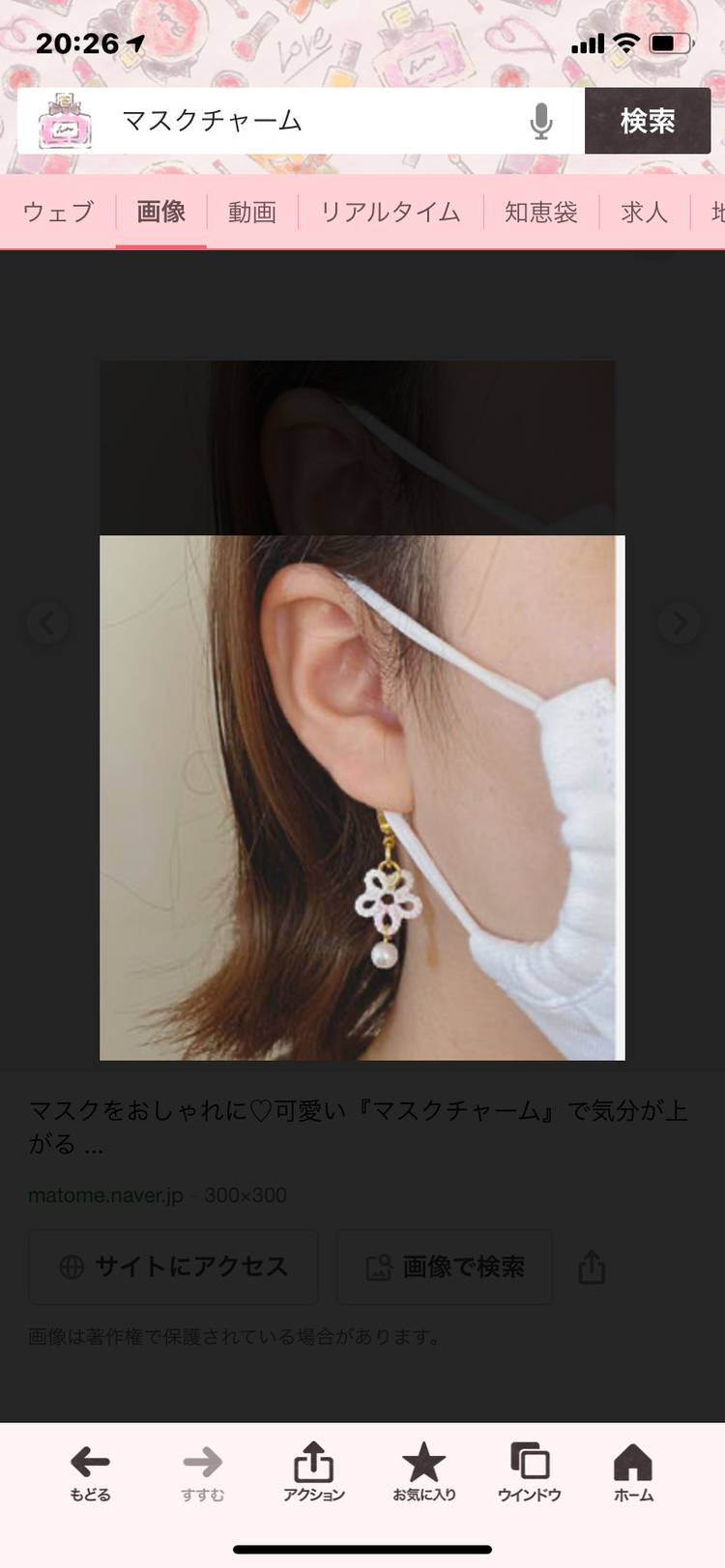Return to ホーム page
The height and width of the screenshot is (1568, 725).
pos(633,1472)
